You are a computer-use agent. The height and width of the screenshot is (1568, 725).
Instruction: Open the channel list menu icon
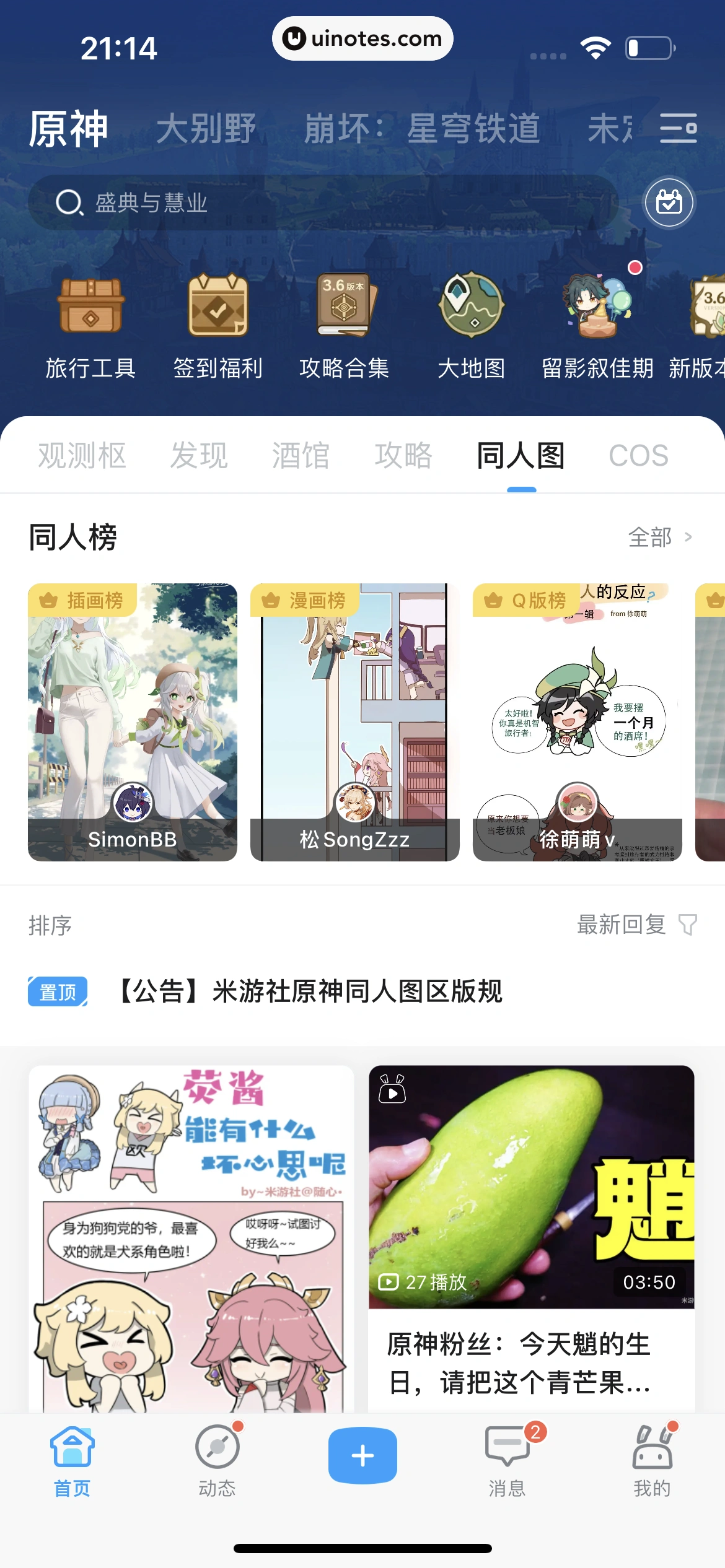coord(678,128)
